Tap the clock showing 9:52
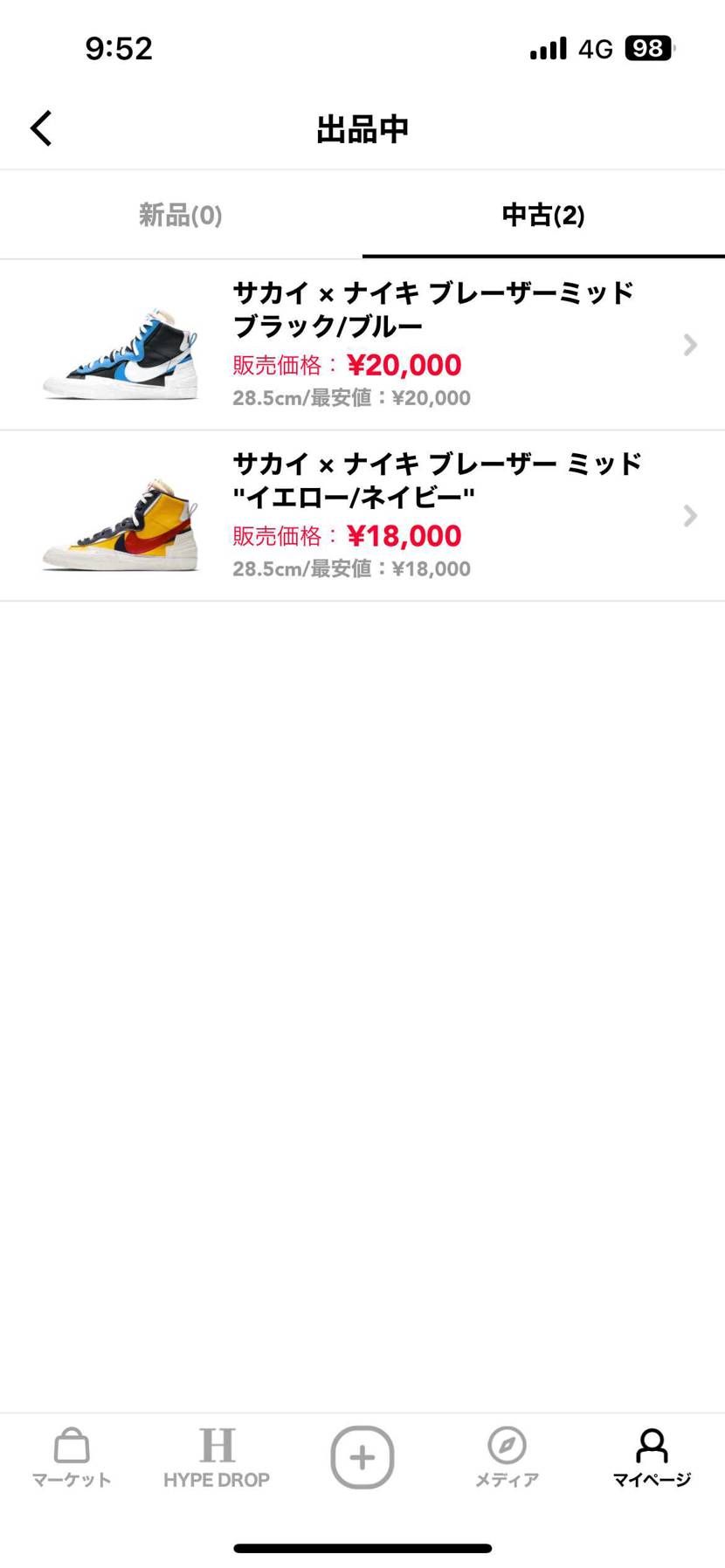725x1568 pixels. [x=120, y=48]
